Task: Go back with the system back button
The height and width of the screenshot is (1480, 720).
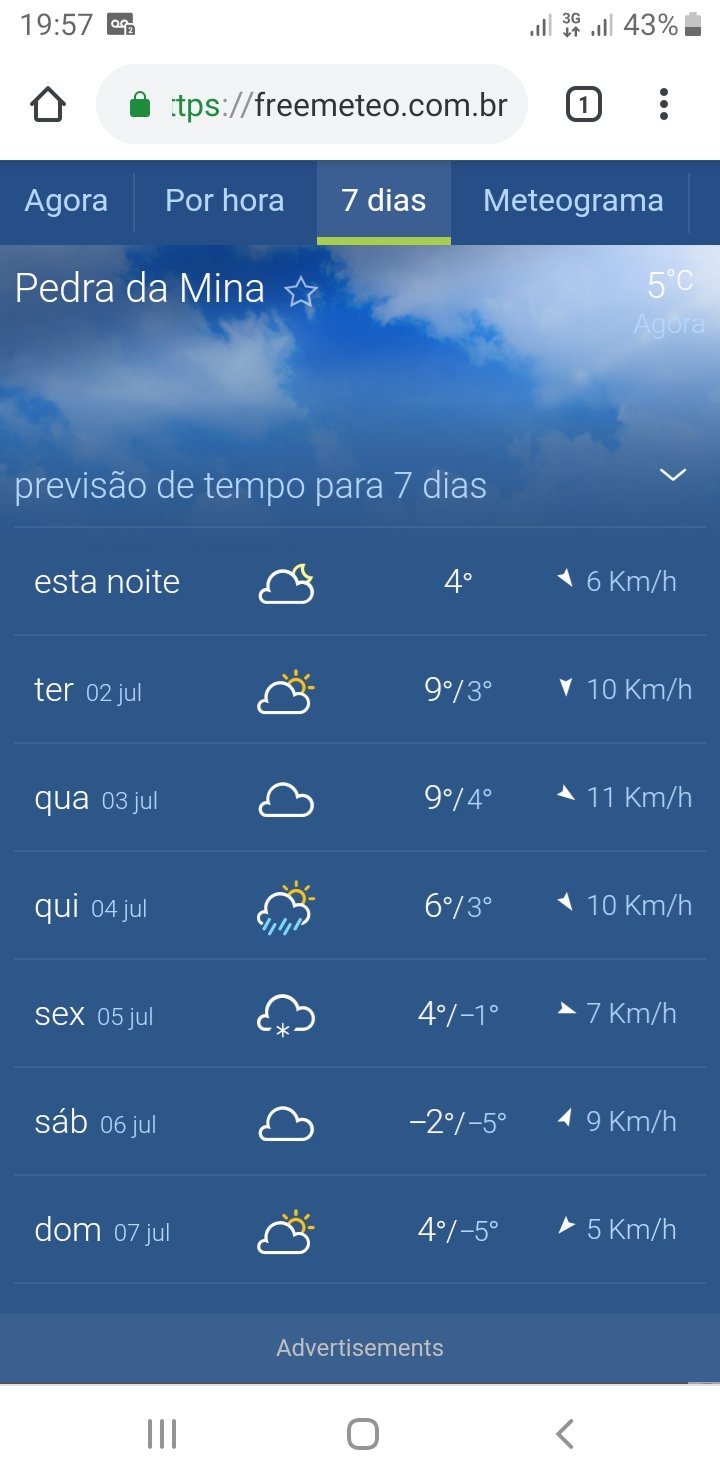Action: (564, 1434)
